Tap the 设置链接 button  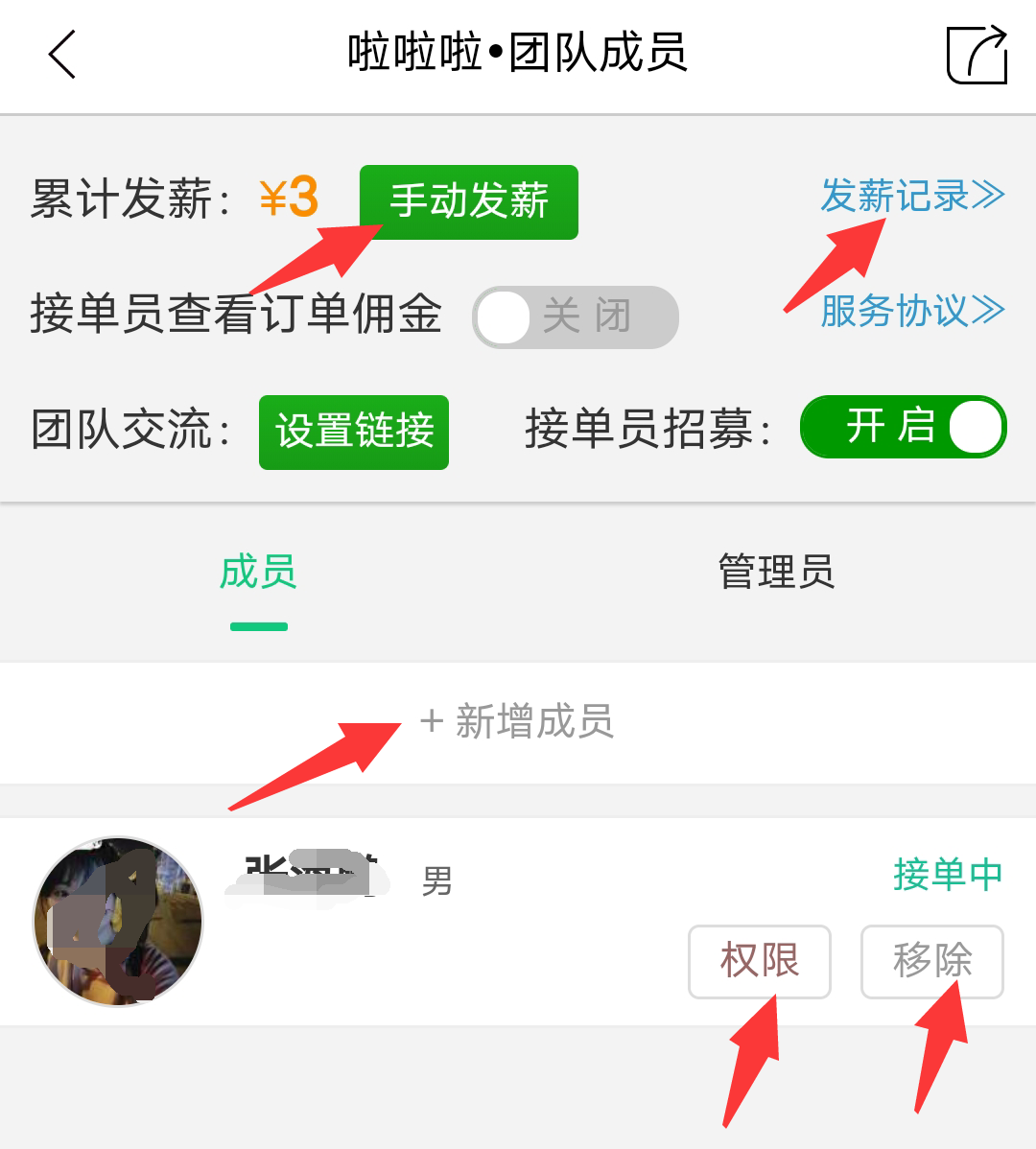(x=354, y=432)
